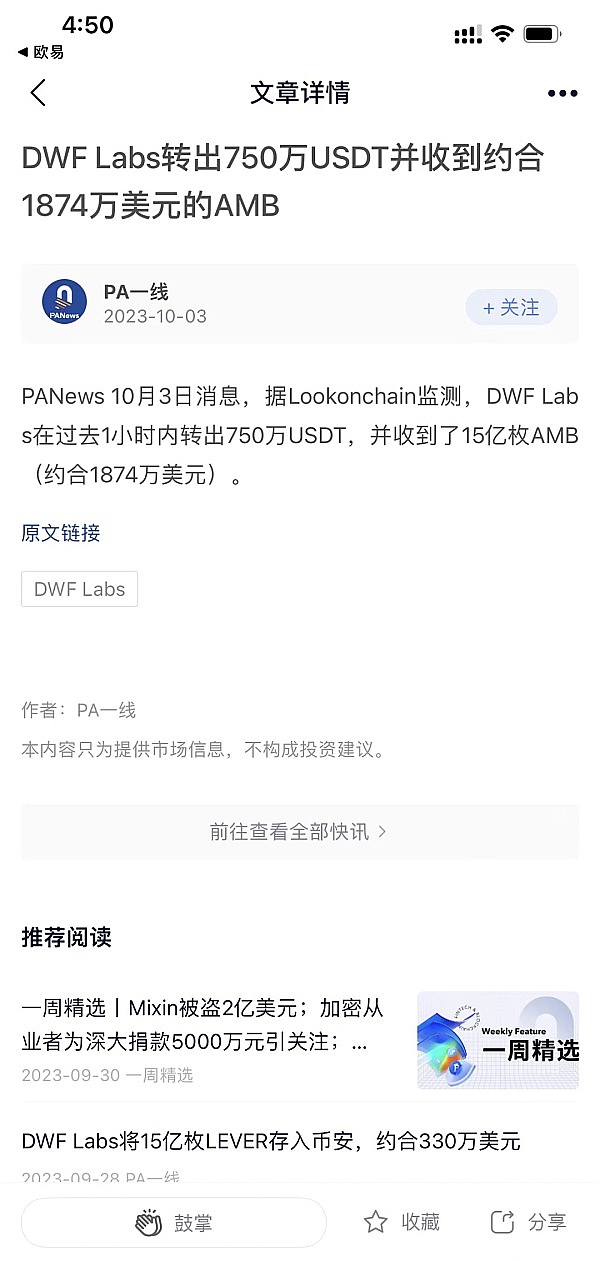Screen dimensions: 600x1261
Task: Open the 原文链接 original link
Action: click(61, 533)
